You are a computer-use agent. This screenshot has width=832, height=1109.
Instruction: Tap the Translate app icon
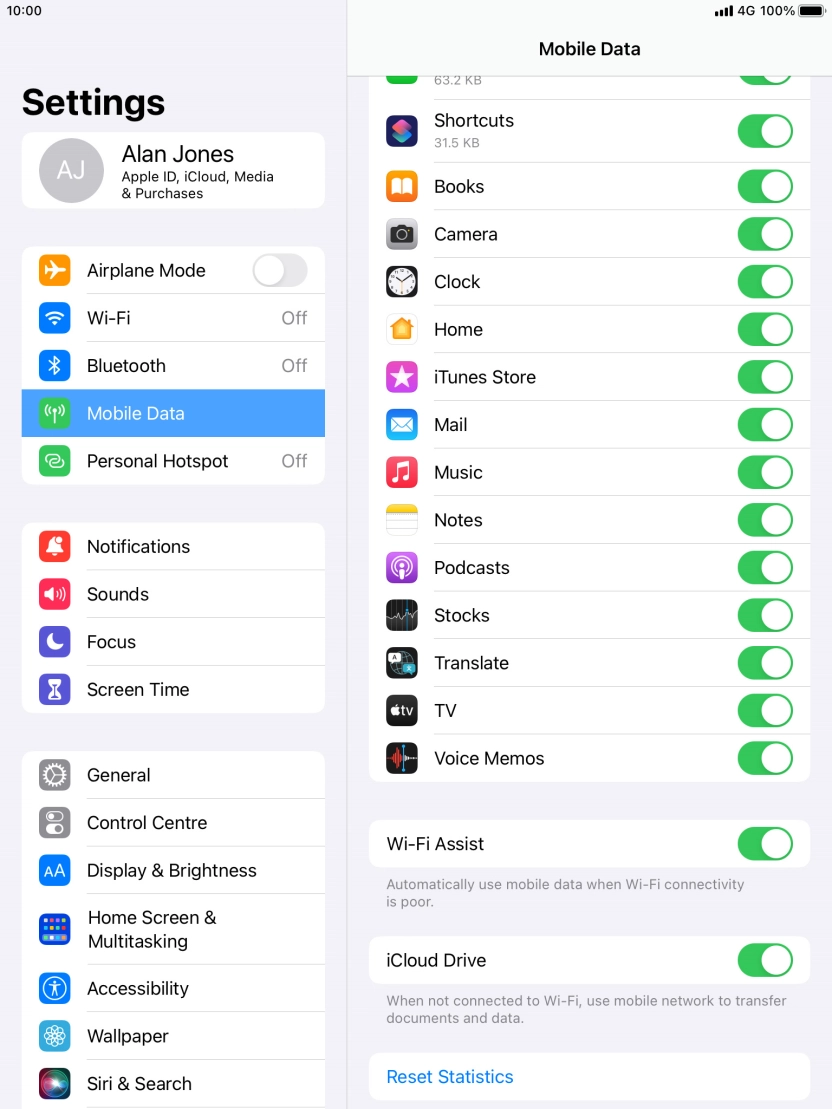click(401, 662)
